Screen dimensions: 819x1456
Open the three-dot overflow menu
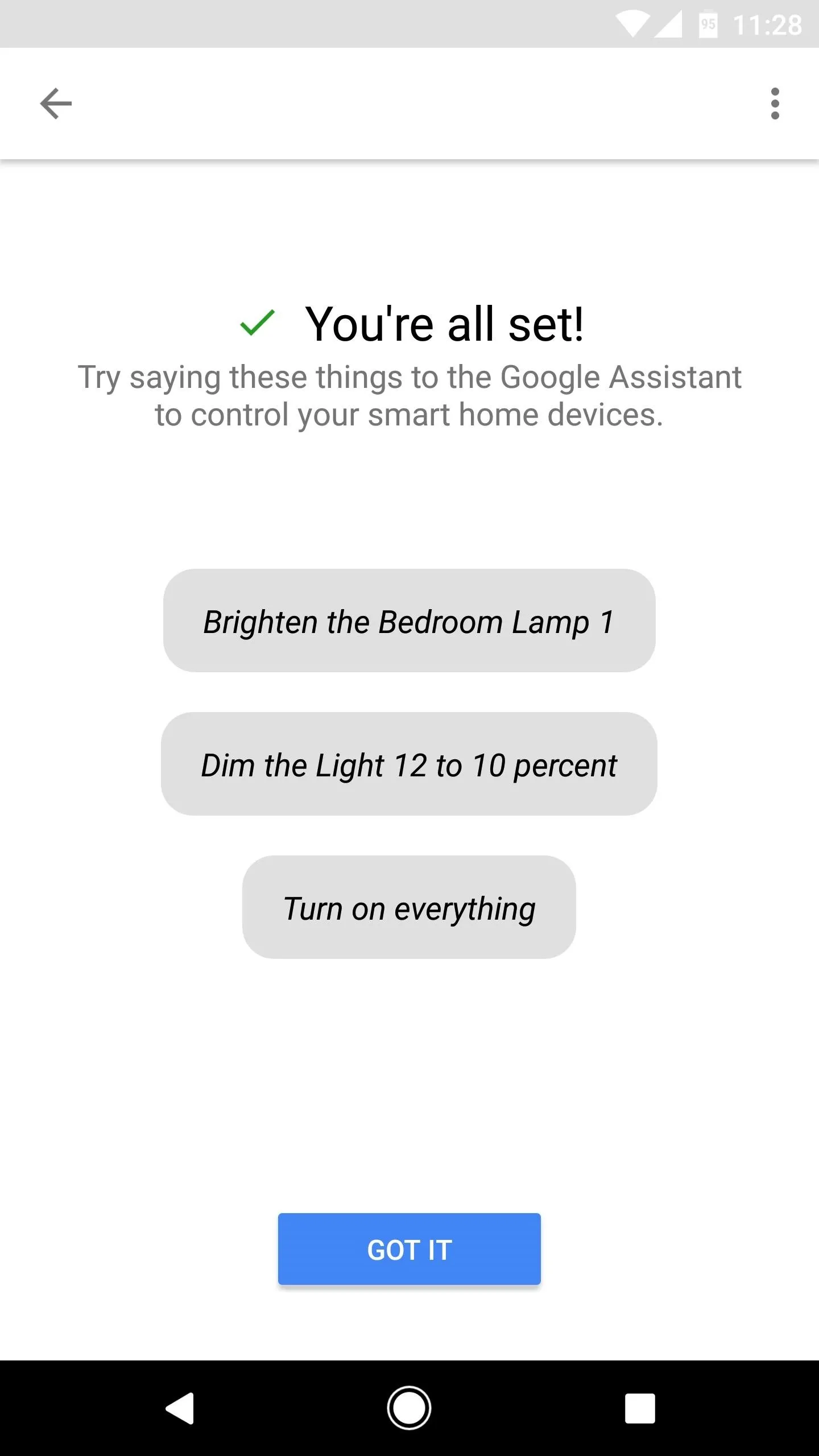pos(775,104)
